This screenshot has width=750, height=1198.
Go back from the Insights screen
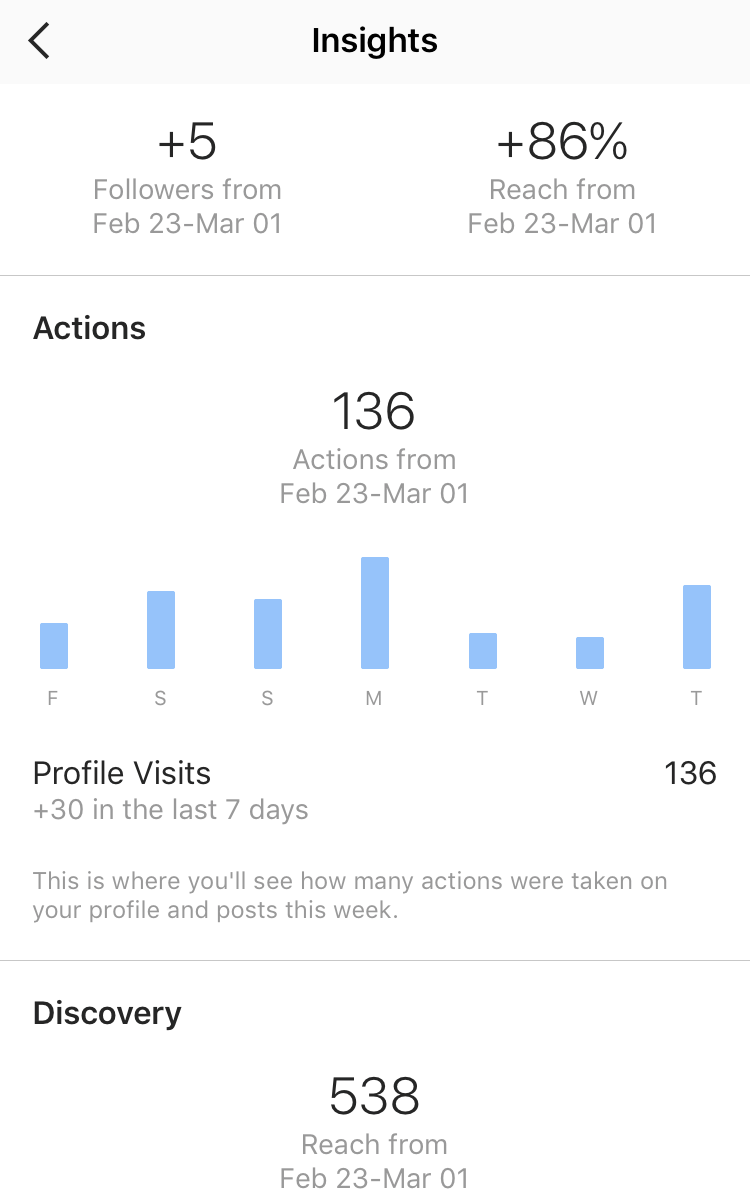coord(40,42)
